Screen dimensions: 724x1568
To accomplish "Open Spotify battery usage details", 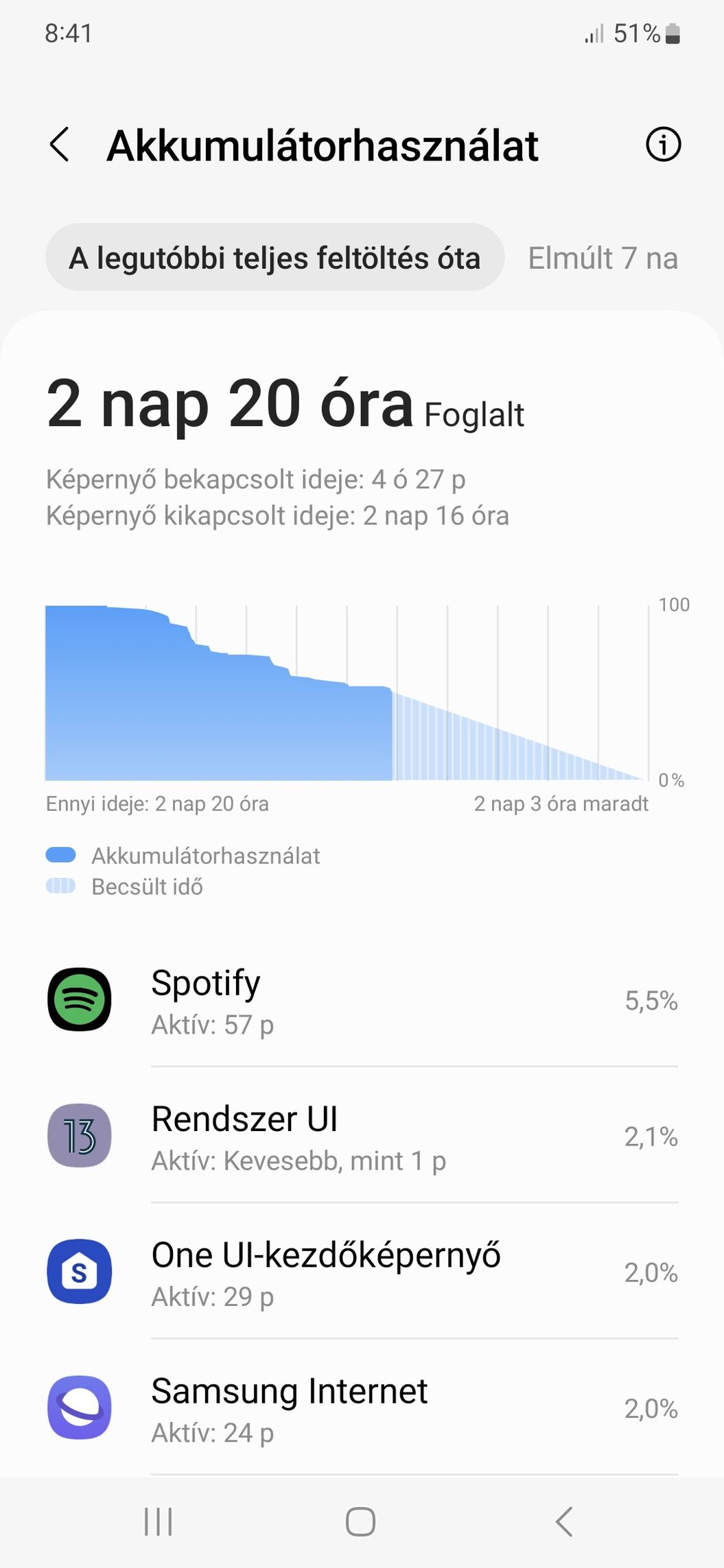I will coord(362,1000).
